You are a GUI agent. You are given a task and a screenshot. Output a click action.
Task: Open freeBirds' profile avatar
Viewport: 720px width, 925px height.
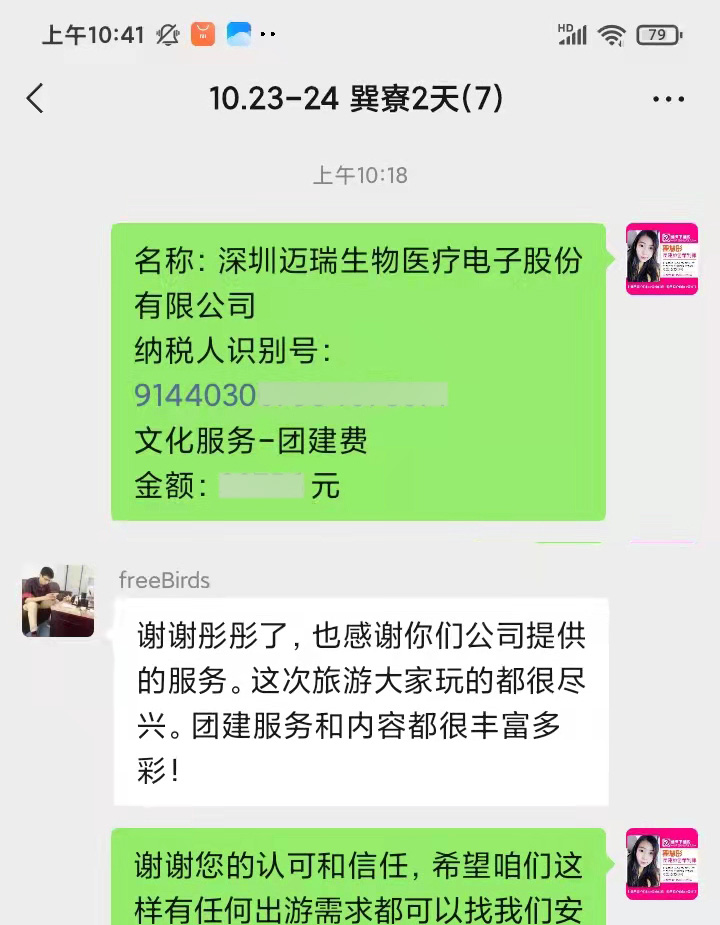tap(58, 601)
